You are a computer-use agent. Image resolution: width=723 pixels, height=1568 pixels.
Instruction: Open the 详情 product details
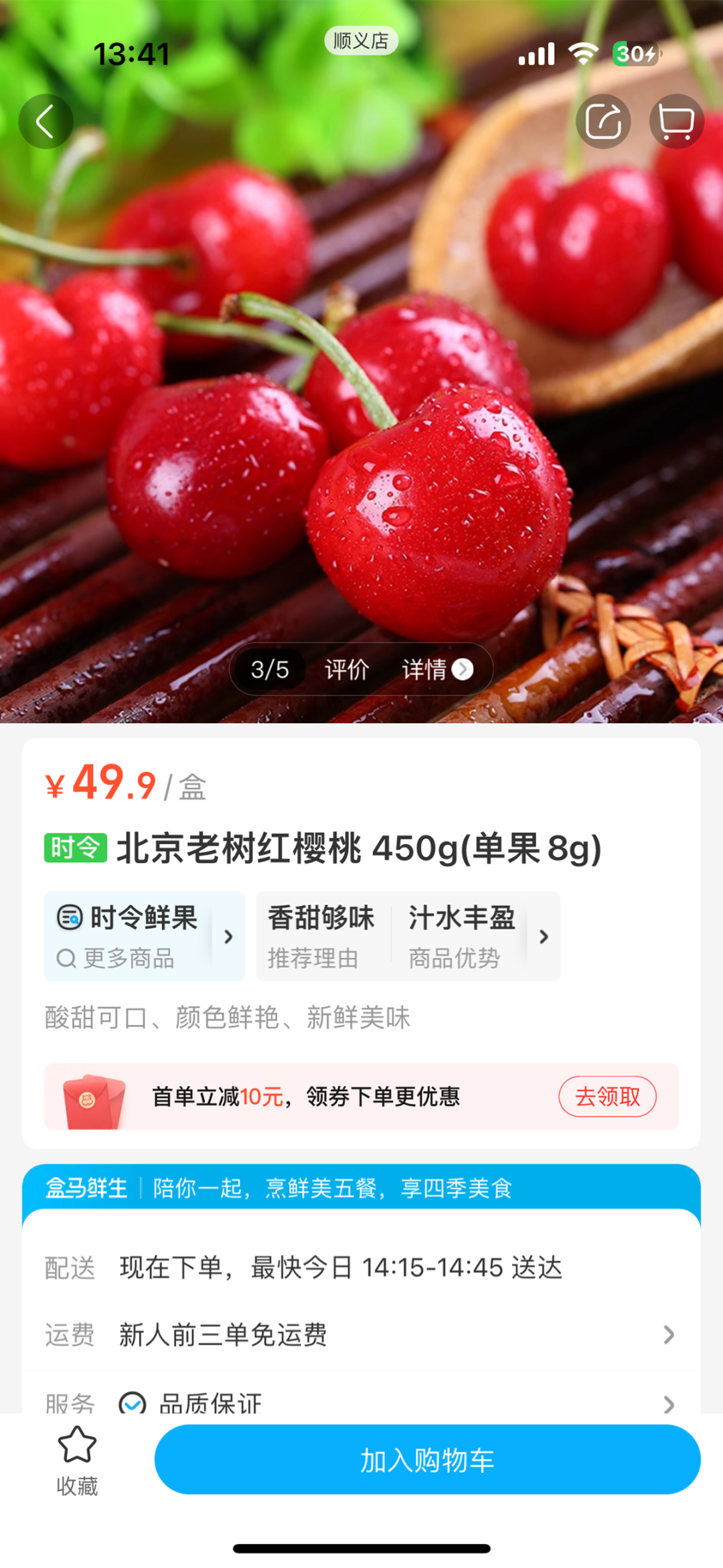[436, 670]
